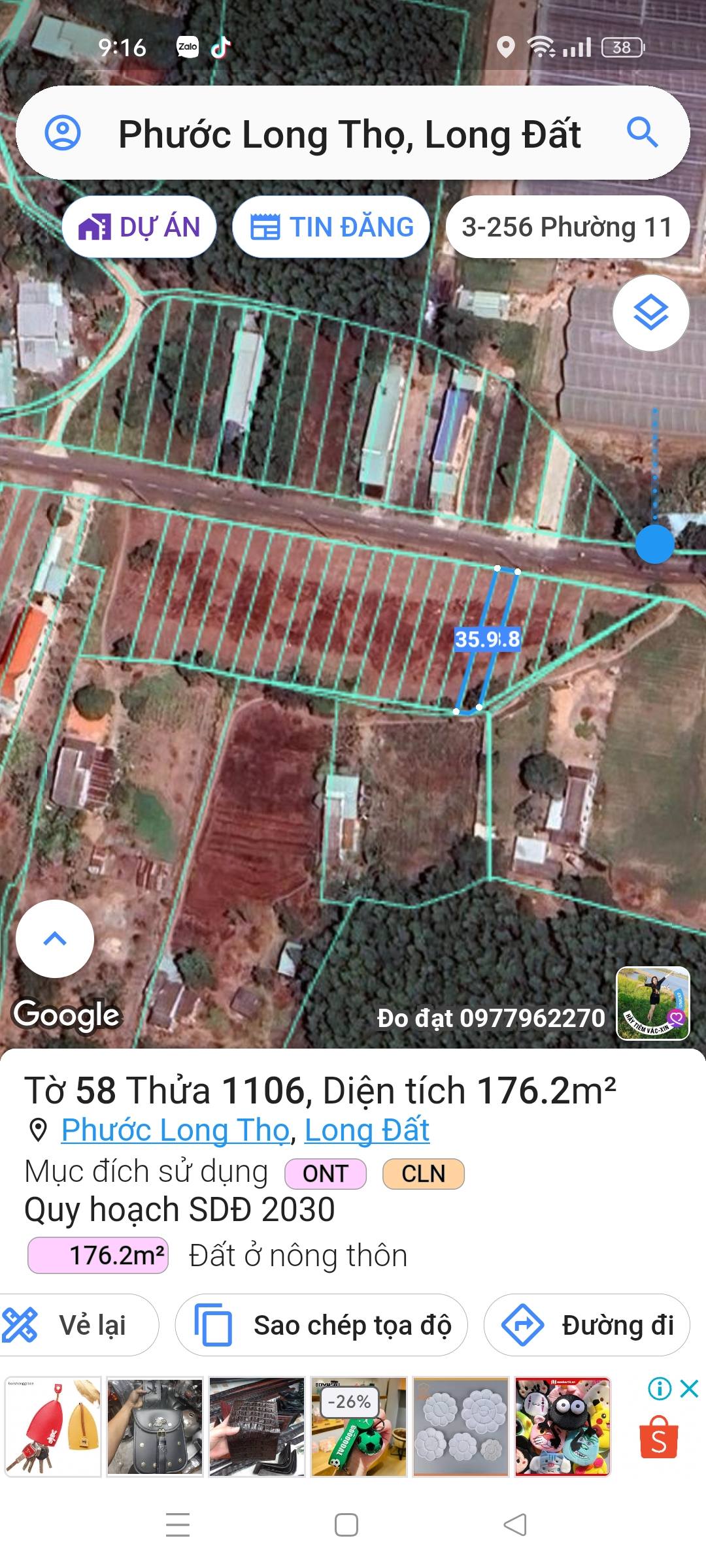Open the account profile icon
Screen dimensions: 706x1568
click(x=63, y=133)
